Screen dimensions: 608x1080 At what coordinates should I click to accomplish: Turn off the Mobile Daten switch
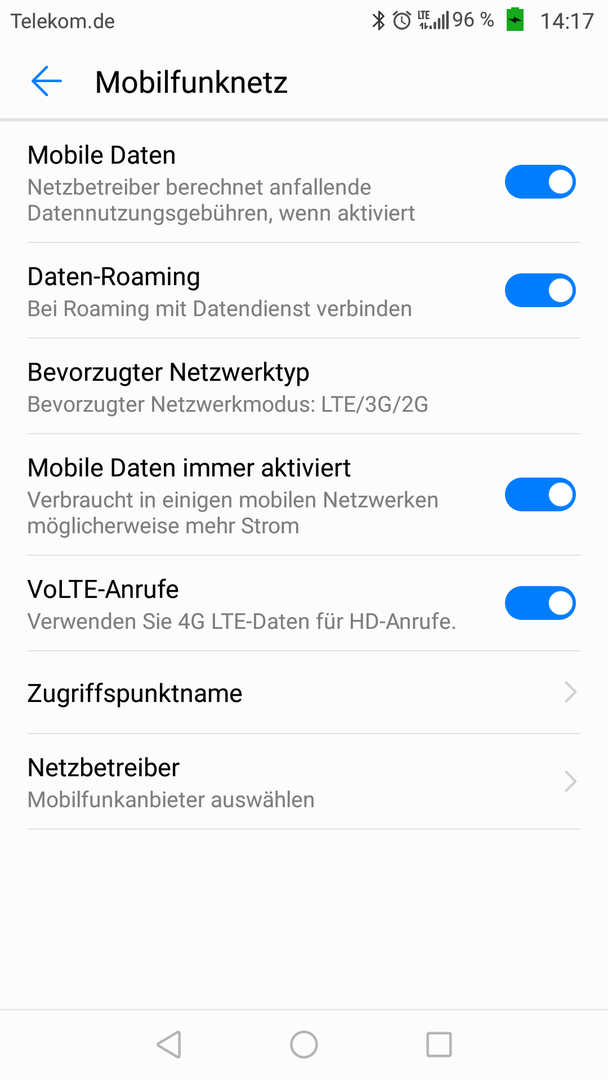tap(540, 182)
